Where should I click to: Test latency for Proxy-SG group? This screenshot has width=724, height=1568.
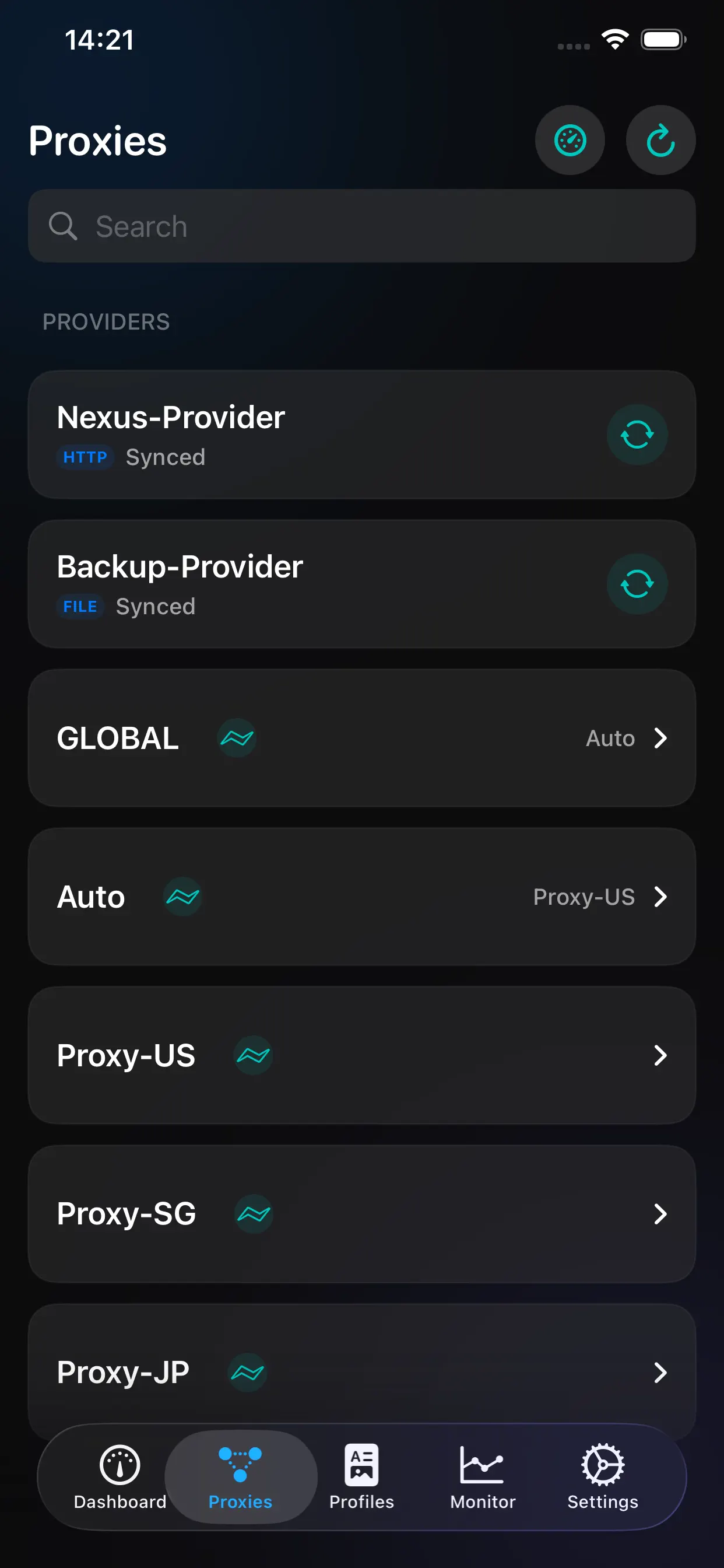tap(252, 1213)
